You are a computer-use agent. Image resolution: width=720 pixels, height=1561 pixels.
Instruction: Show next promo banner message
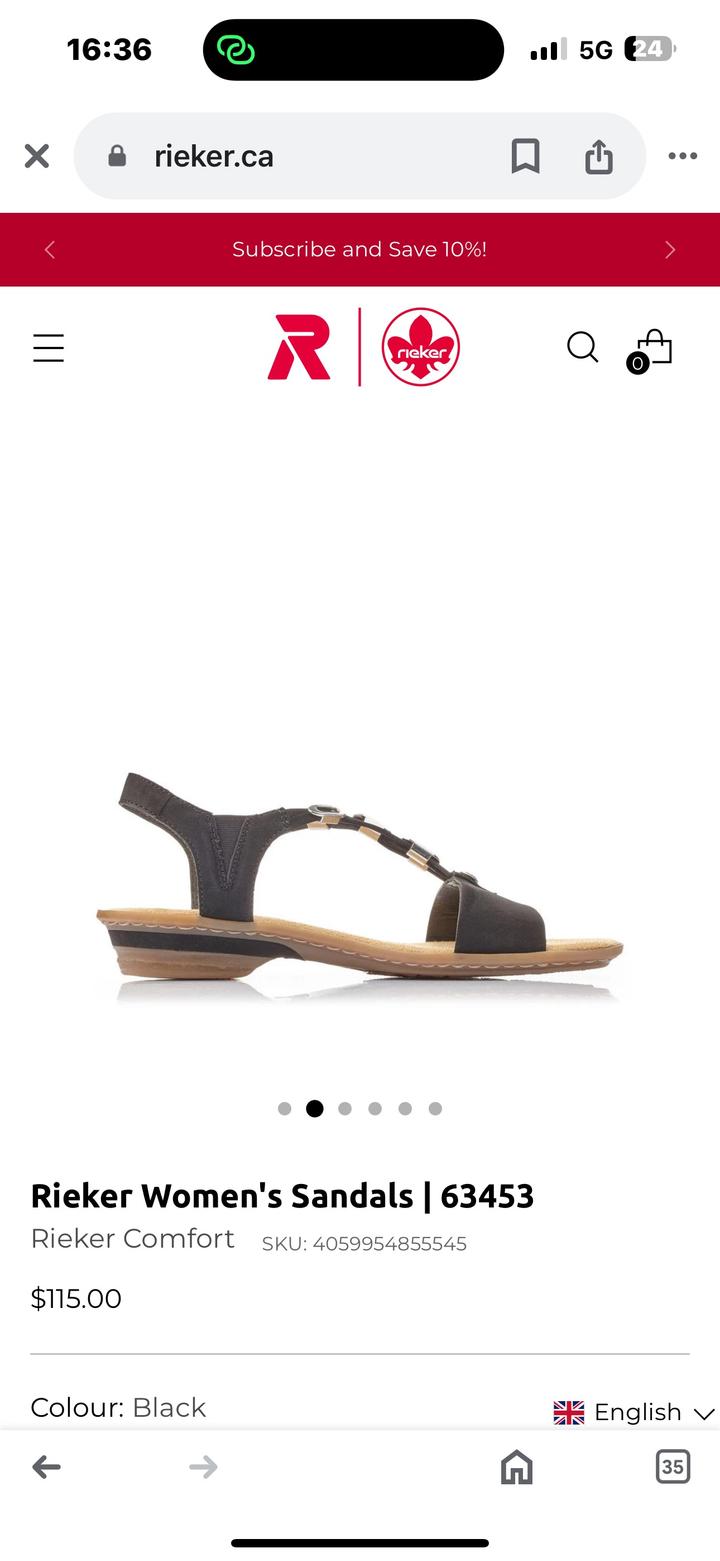[x=670, y=250]
